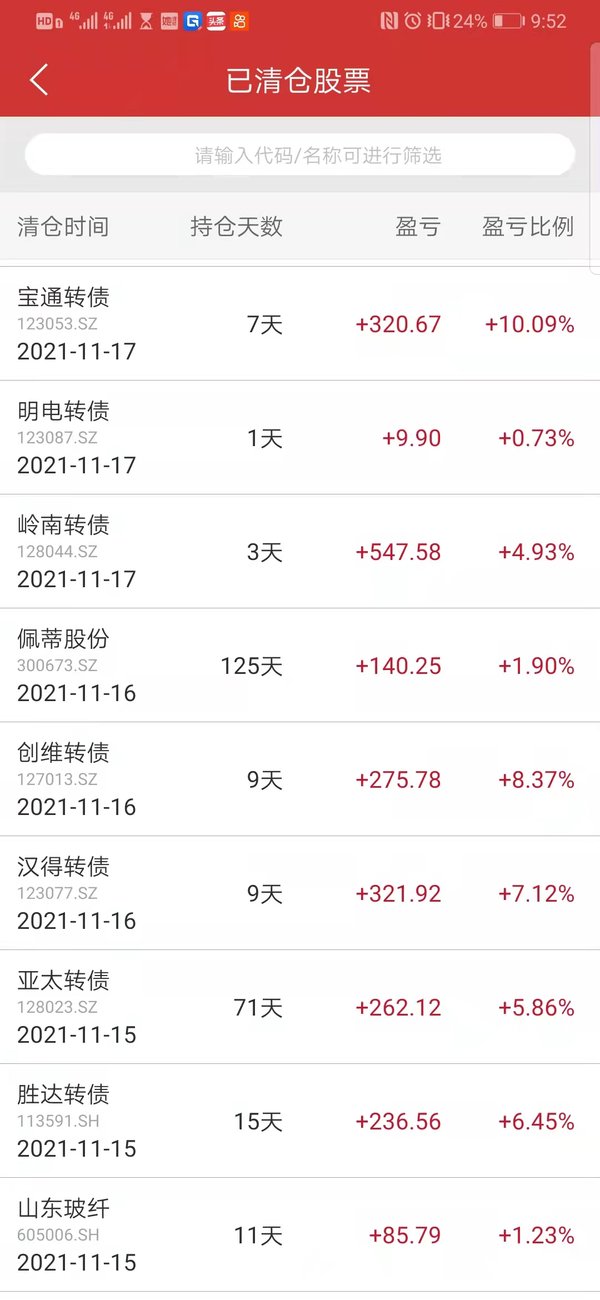View details for 岭南转债
This screenshot has width=600, height=1300.
[300, 551]
